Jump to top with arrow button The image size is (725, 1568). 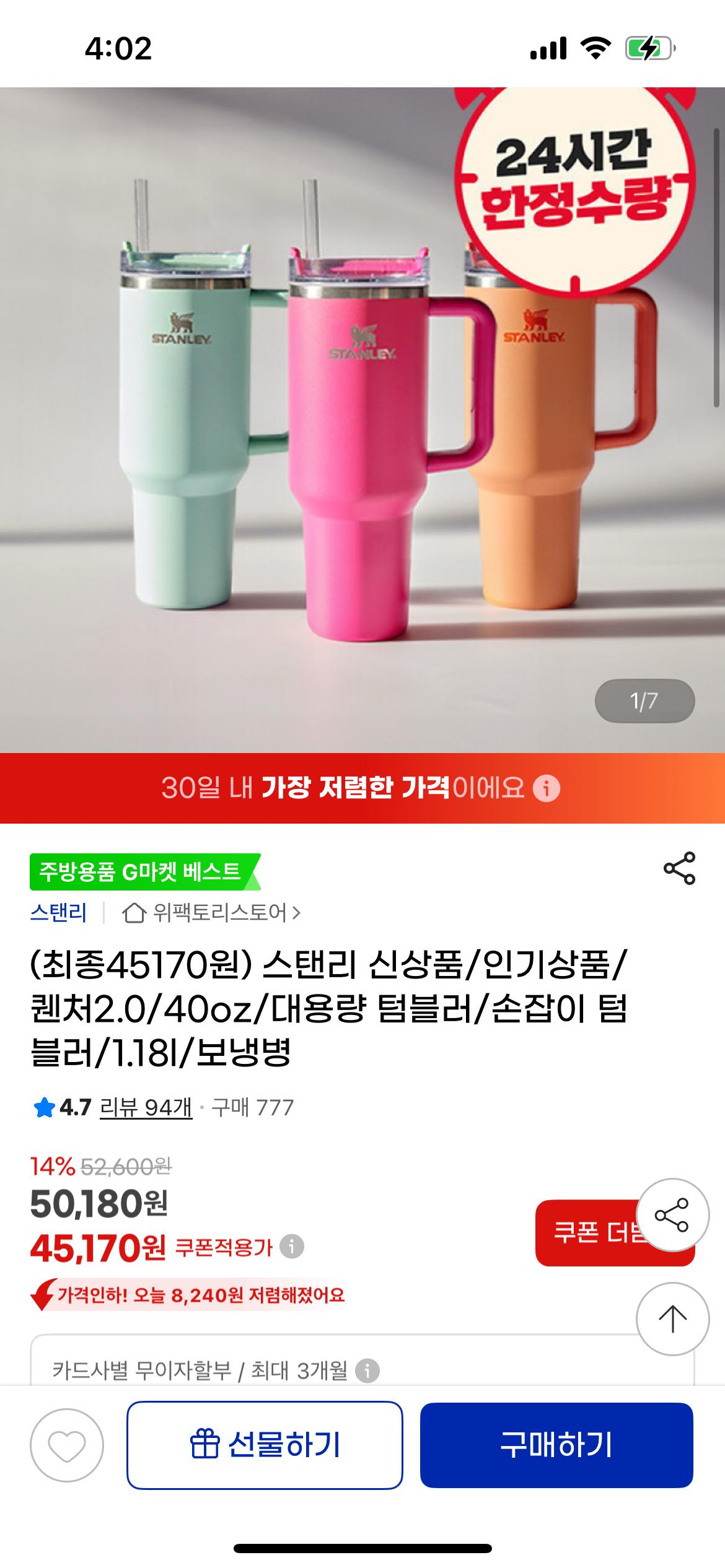point(672,1320)
